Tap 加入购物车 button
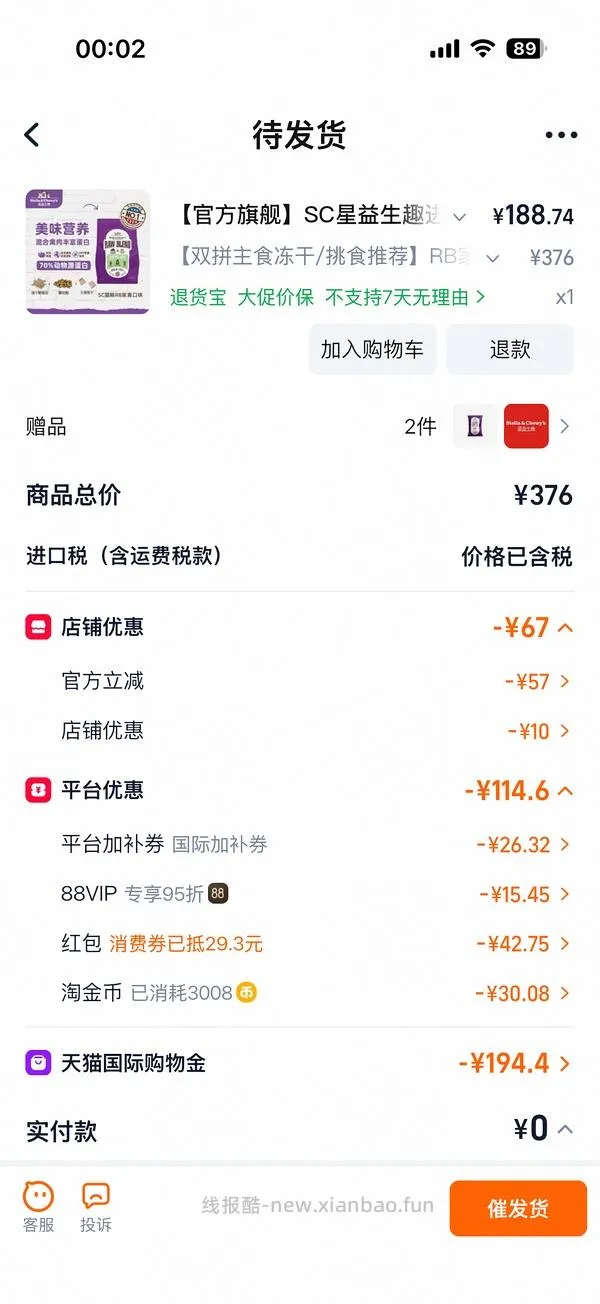 click(x=372, y=350)
